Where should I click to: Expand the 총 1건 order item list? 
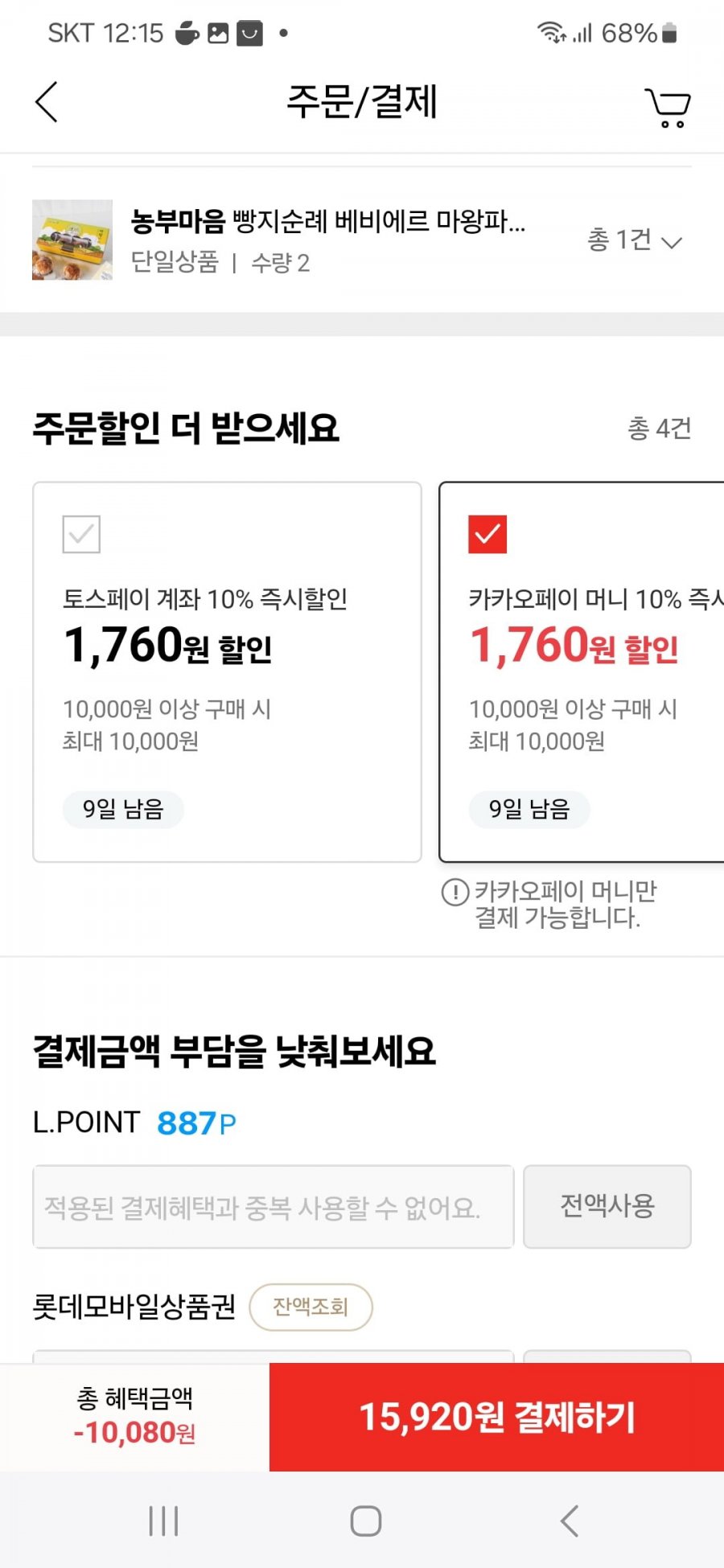tap(636, 240)
